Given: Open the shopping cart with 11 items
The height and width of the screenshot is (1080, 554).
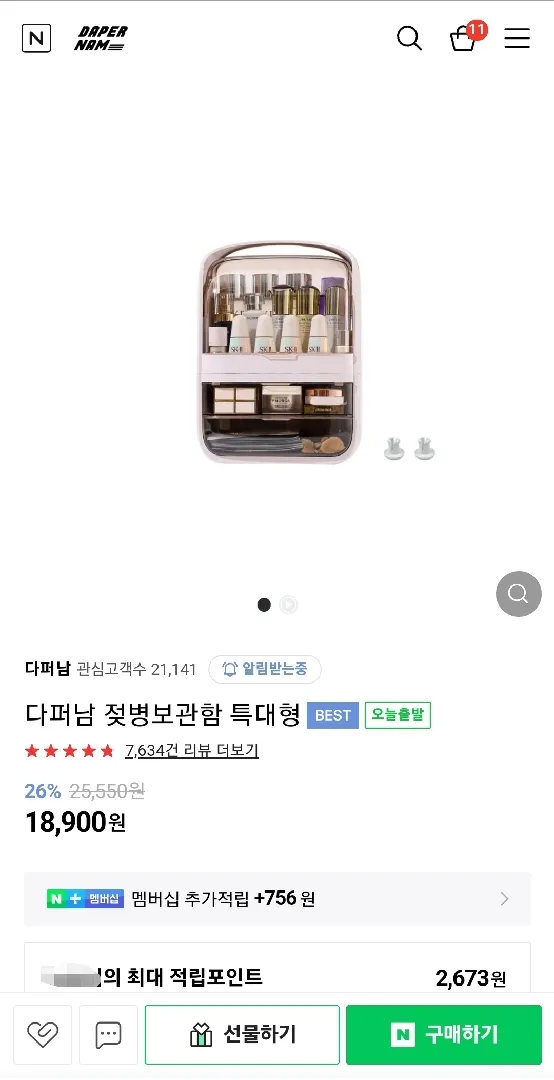Looking at the screenshot, I should point(466,37).
